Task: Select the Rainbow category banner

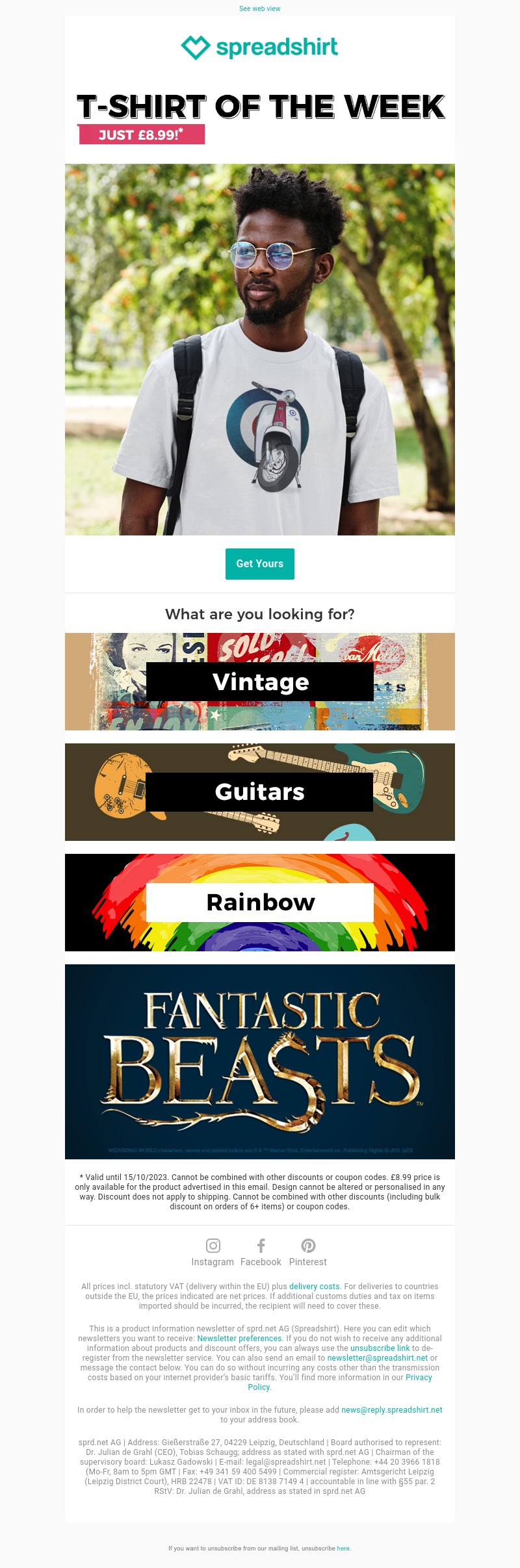Action: click(x=260, y=903)
